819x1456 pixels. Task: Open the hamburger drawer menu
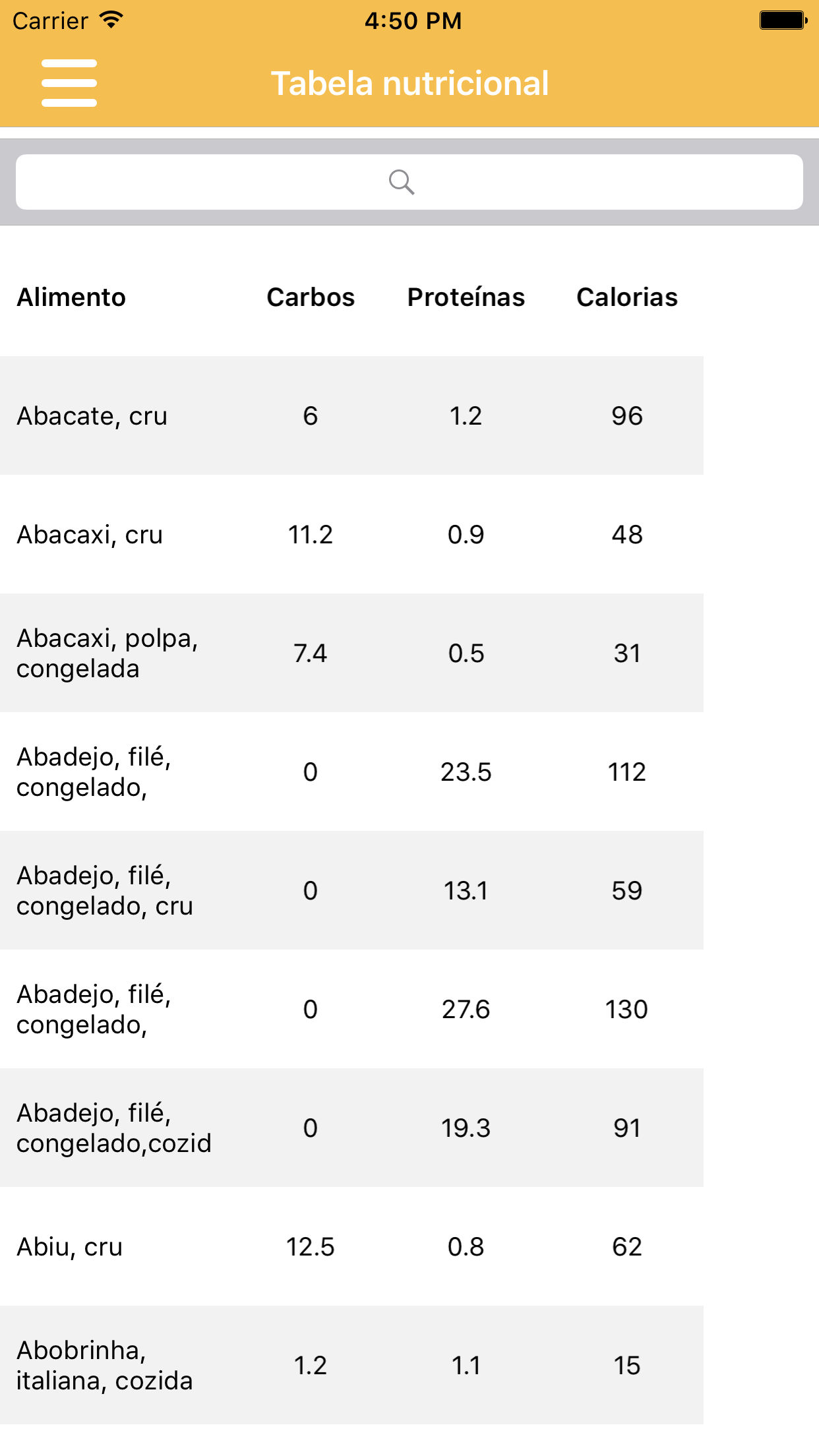click(69, 83)
